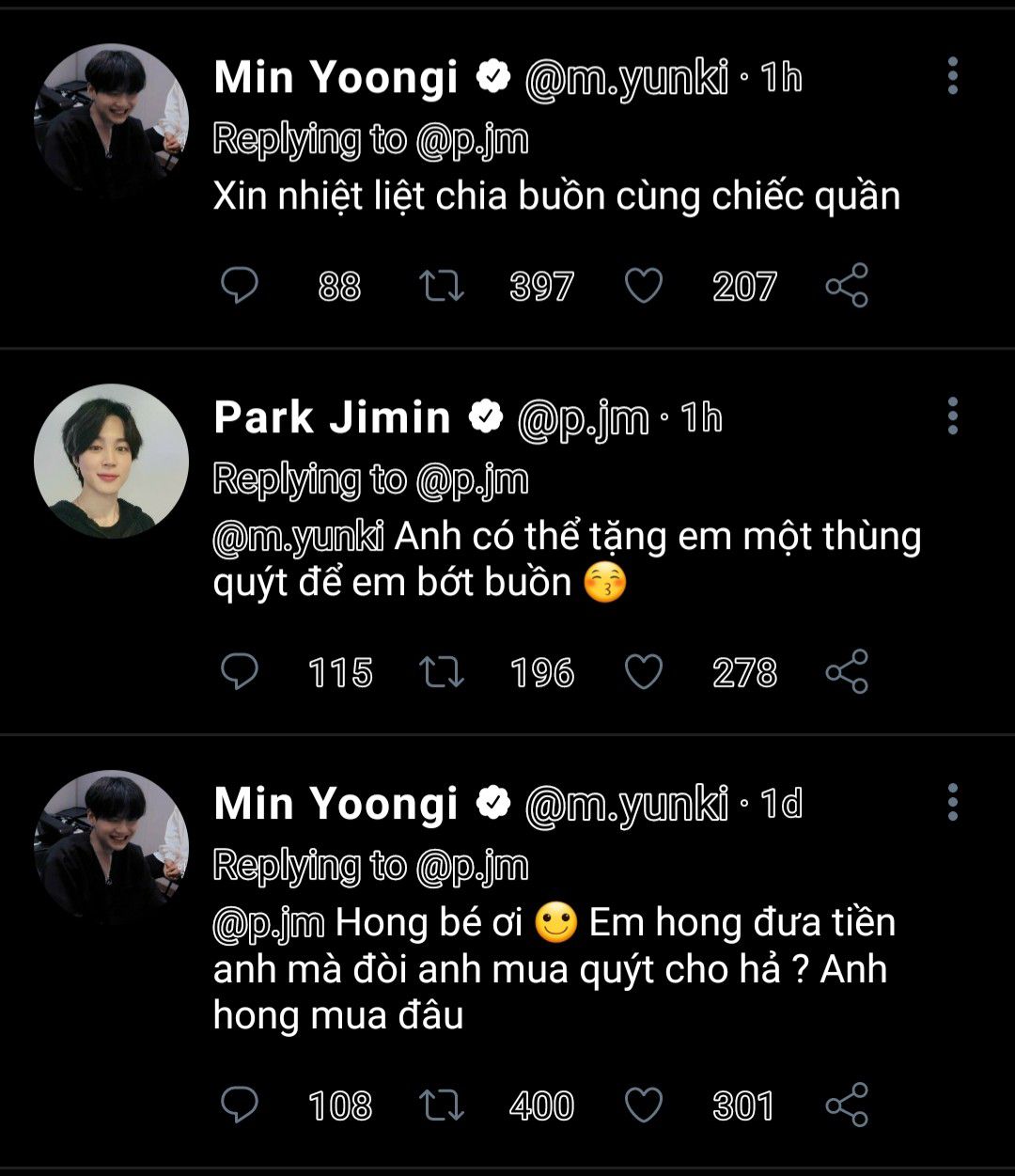
Task: Share Park Jimin's tweet
Action: [847, 671]
